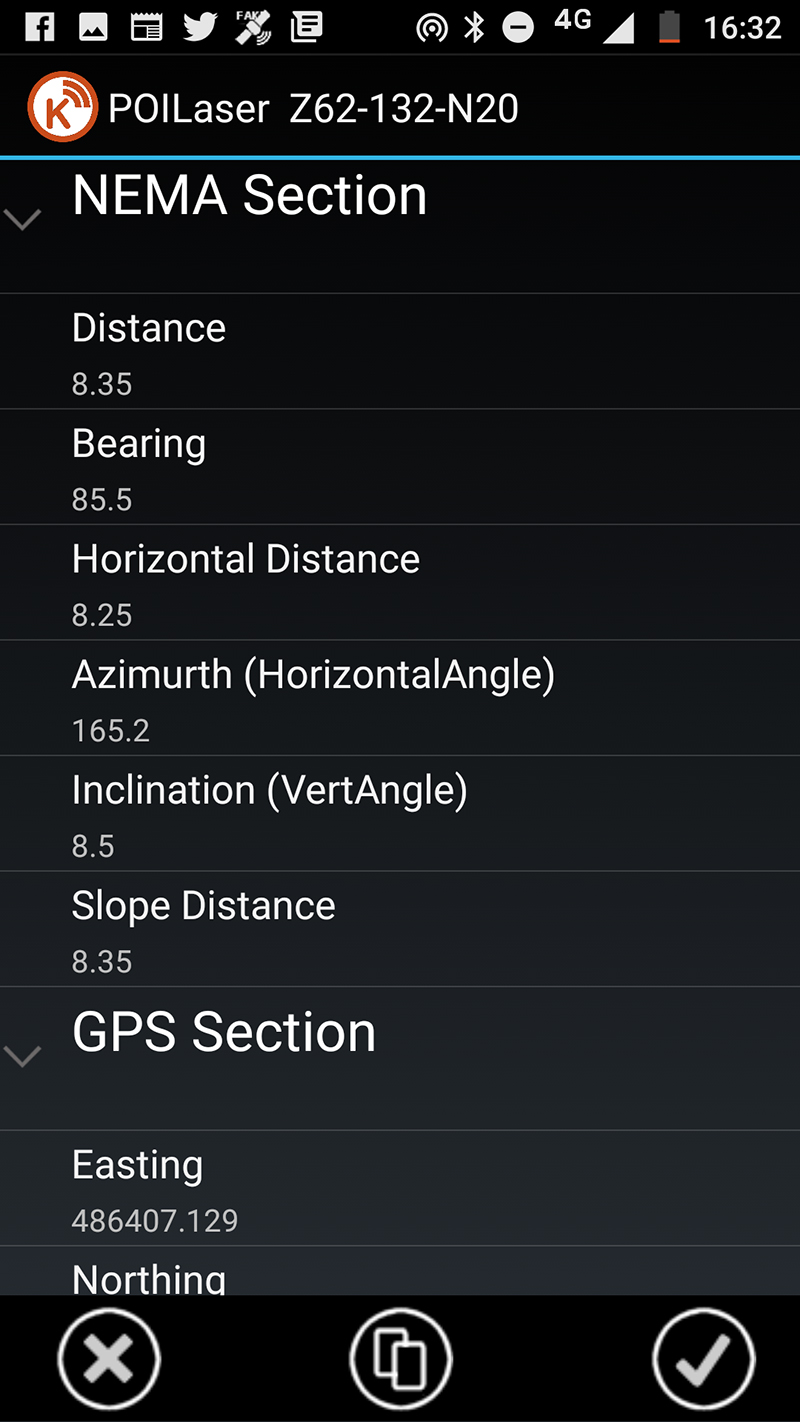The image size is (800, 1422).
Task: Collapse the GPS Section chevron
Action: pos(23,1055)
